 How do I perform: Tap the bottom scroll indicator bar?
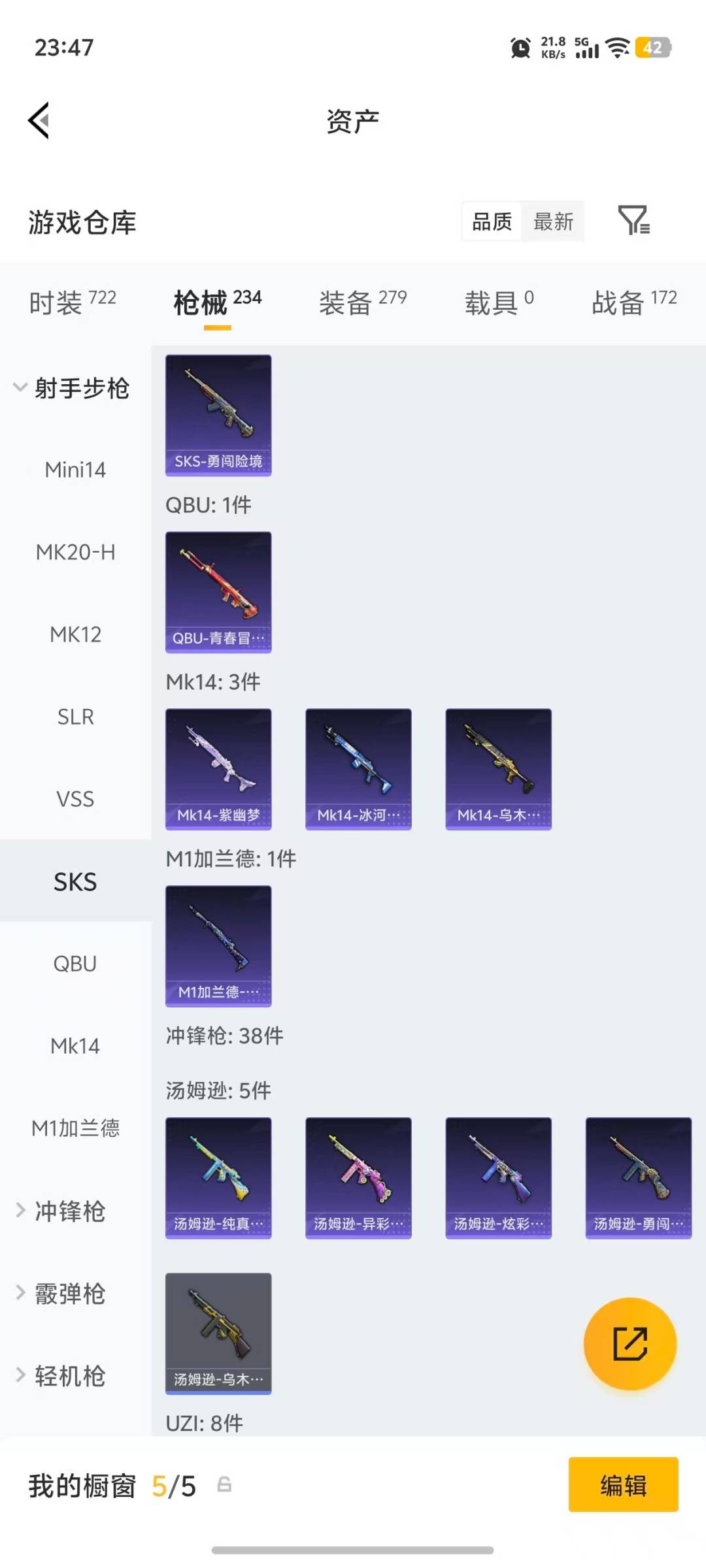coord(353,1550)
